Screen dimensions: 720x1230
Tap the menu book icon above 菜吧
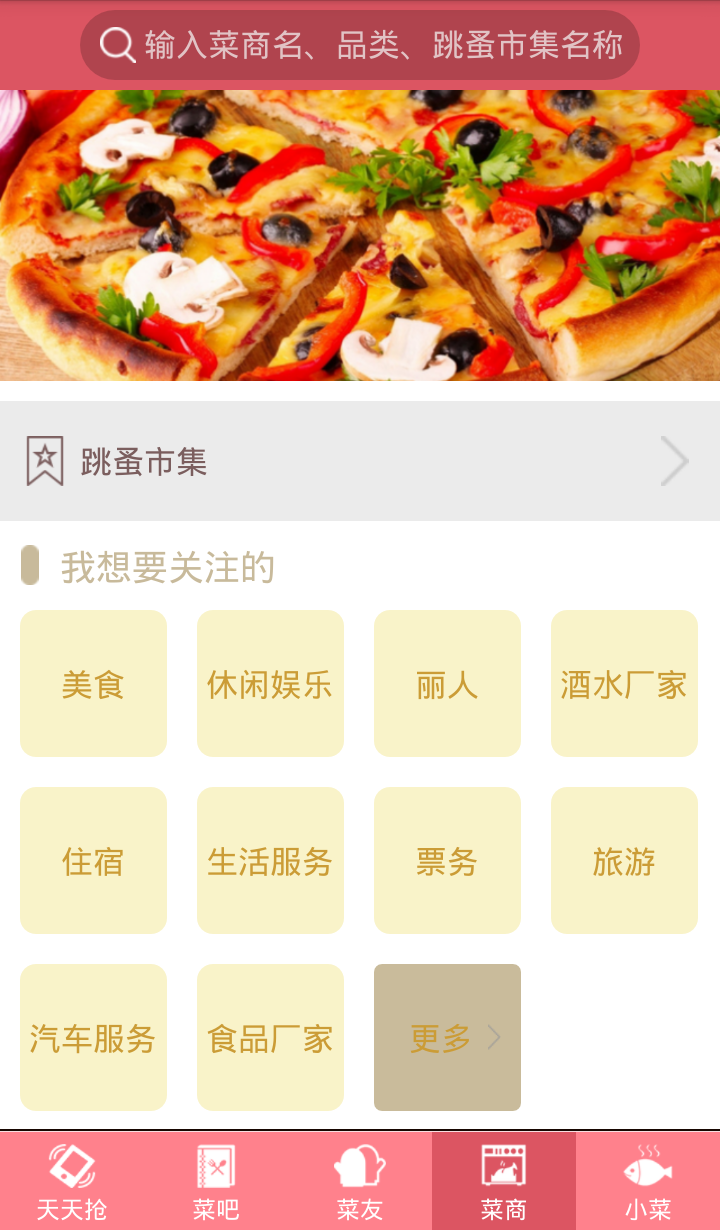coord(216,1168)
